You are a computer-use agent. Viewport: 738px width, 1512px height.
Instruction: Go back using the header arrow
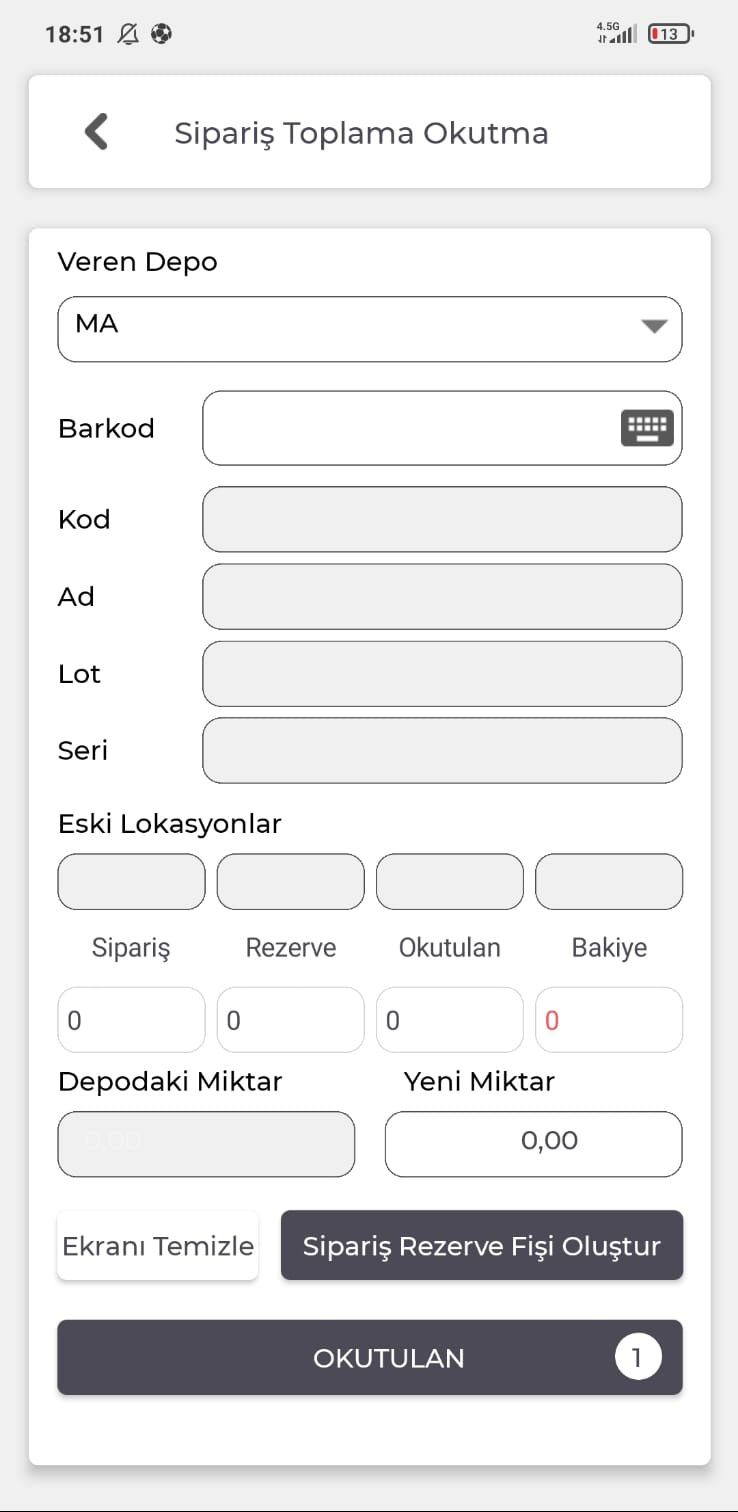pyautogui.click(x=96, y=132)
